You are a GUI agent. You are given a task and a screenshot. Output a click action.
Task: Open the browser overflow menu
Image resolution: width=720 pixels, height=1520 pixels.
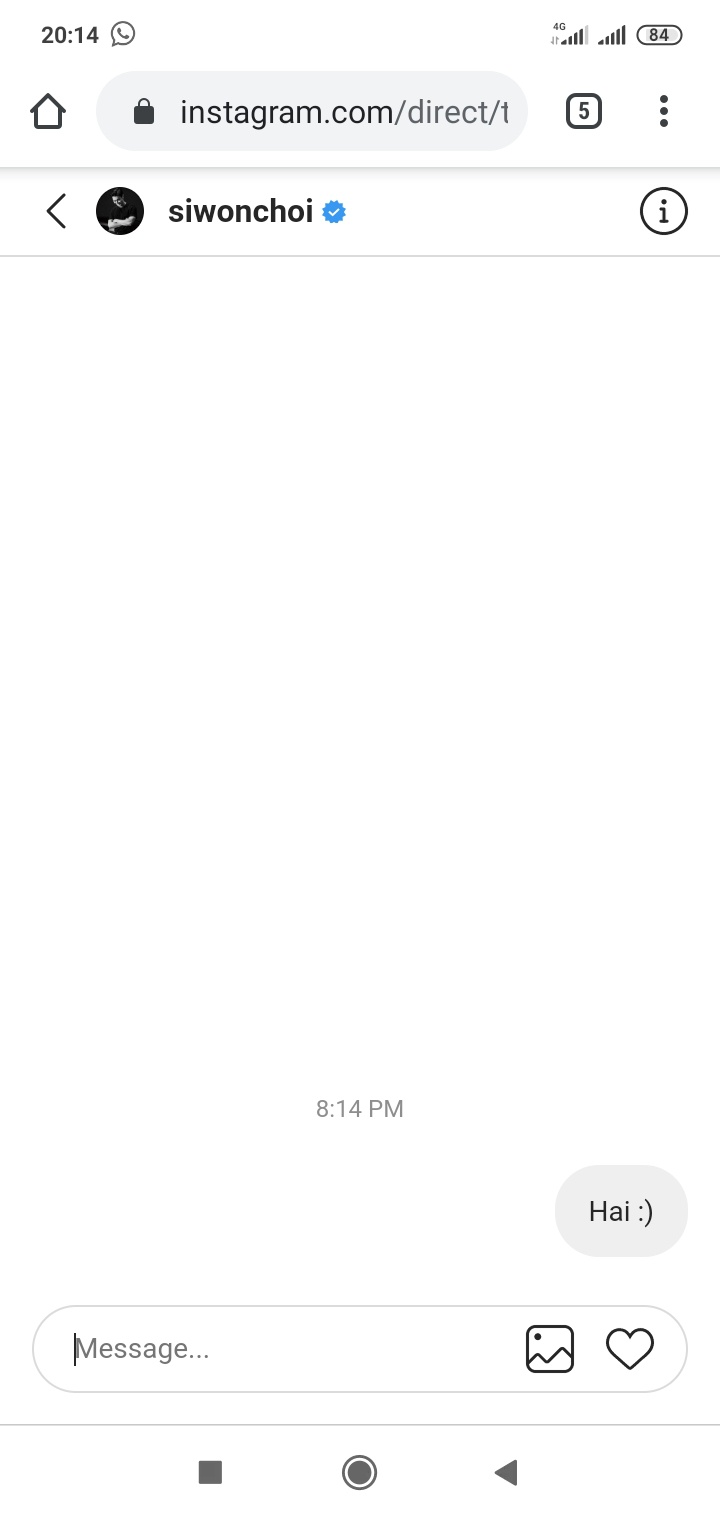[663, 111]
